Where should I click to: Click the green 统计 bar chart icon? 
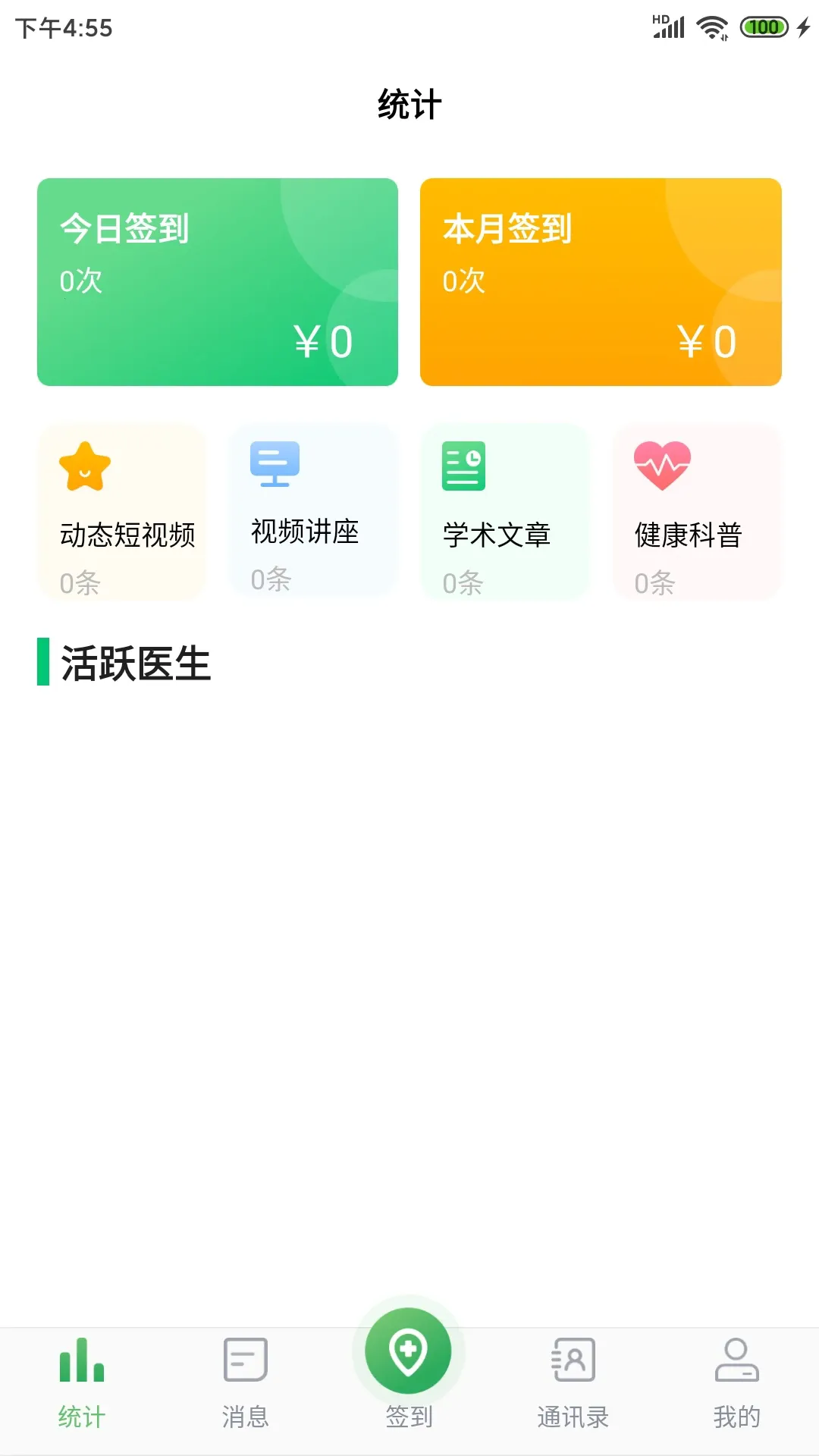tap(82, 1365)
